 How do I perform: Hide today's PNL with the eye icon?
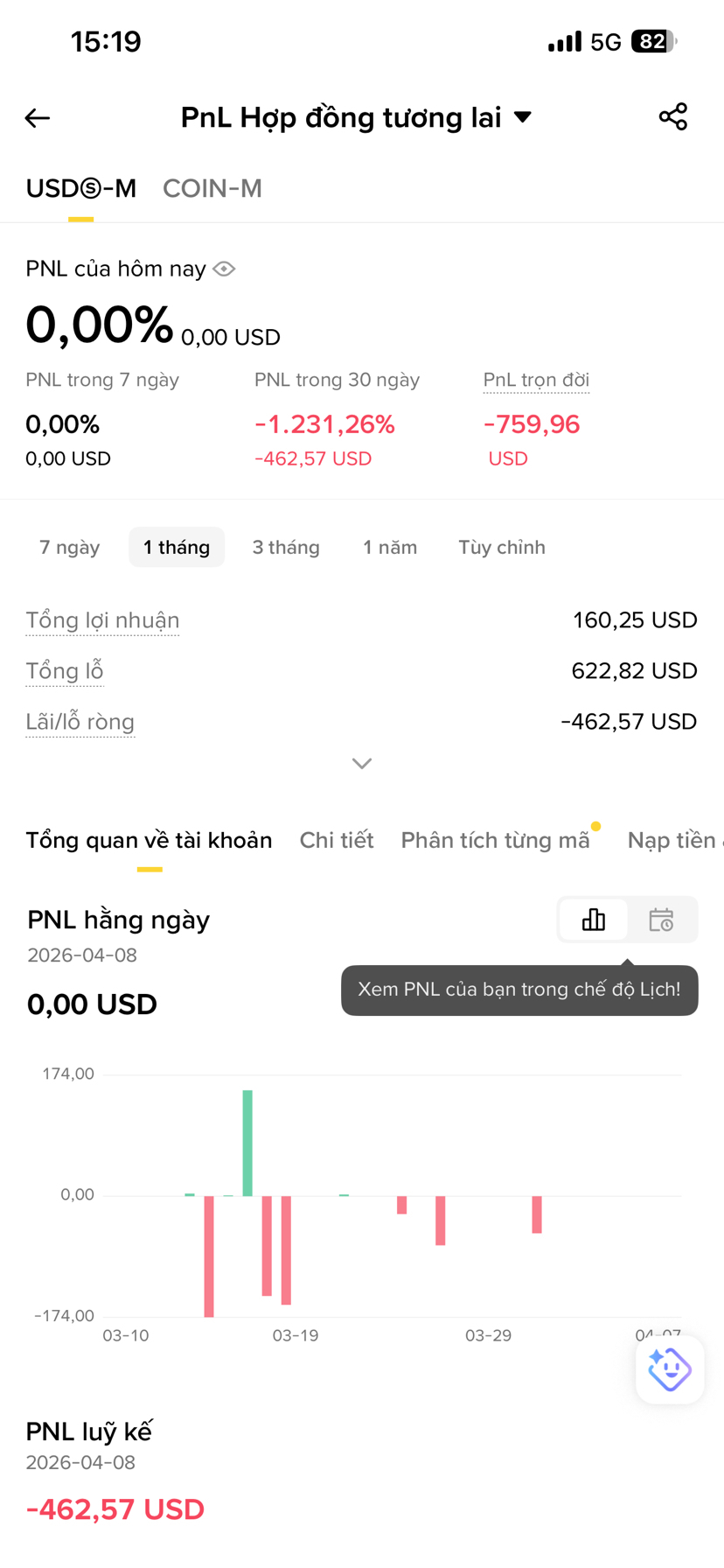(225, 269)
